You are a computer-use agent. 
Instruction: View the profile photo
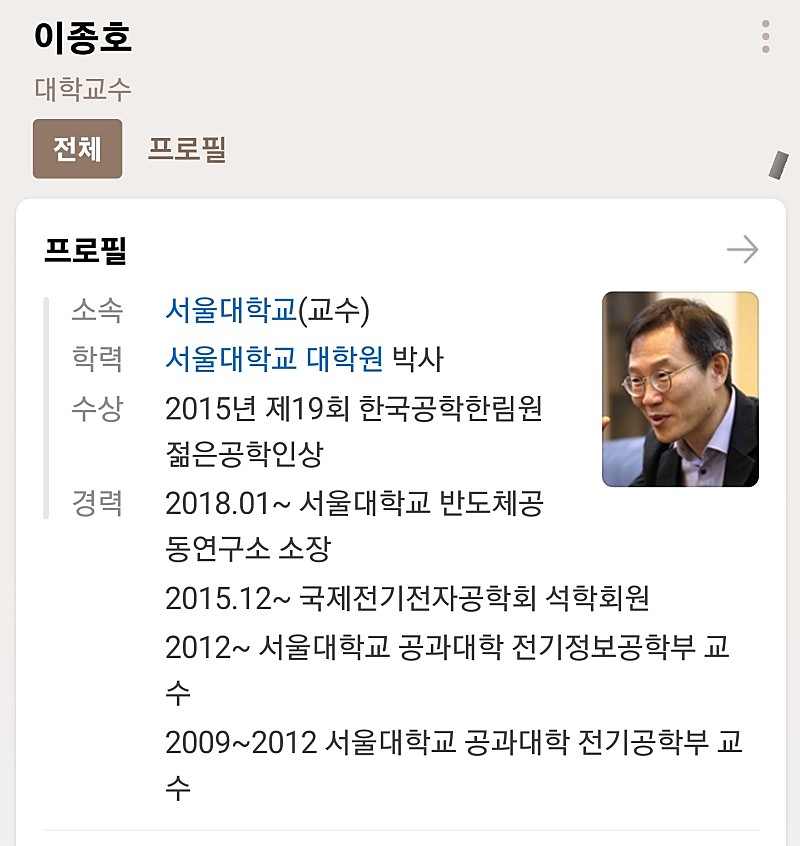click(x=680, y=389)
